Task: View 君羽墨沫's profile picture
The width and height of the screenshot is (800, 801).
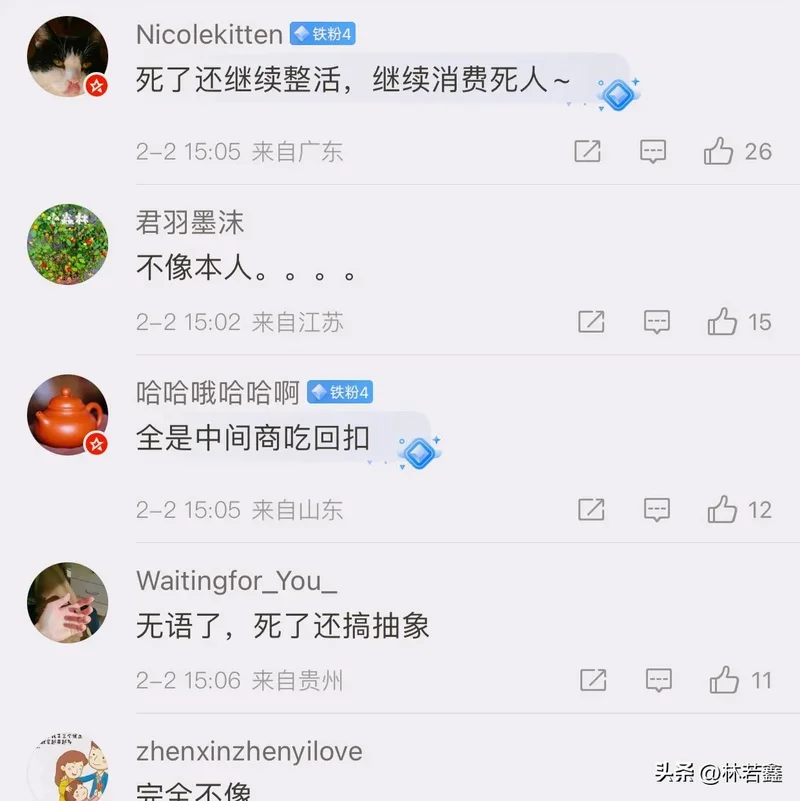Action: pyautogui.click(x=67, y=244)
